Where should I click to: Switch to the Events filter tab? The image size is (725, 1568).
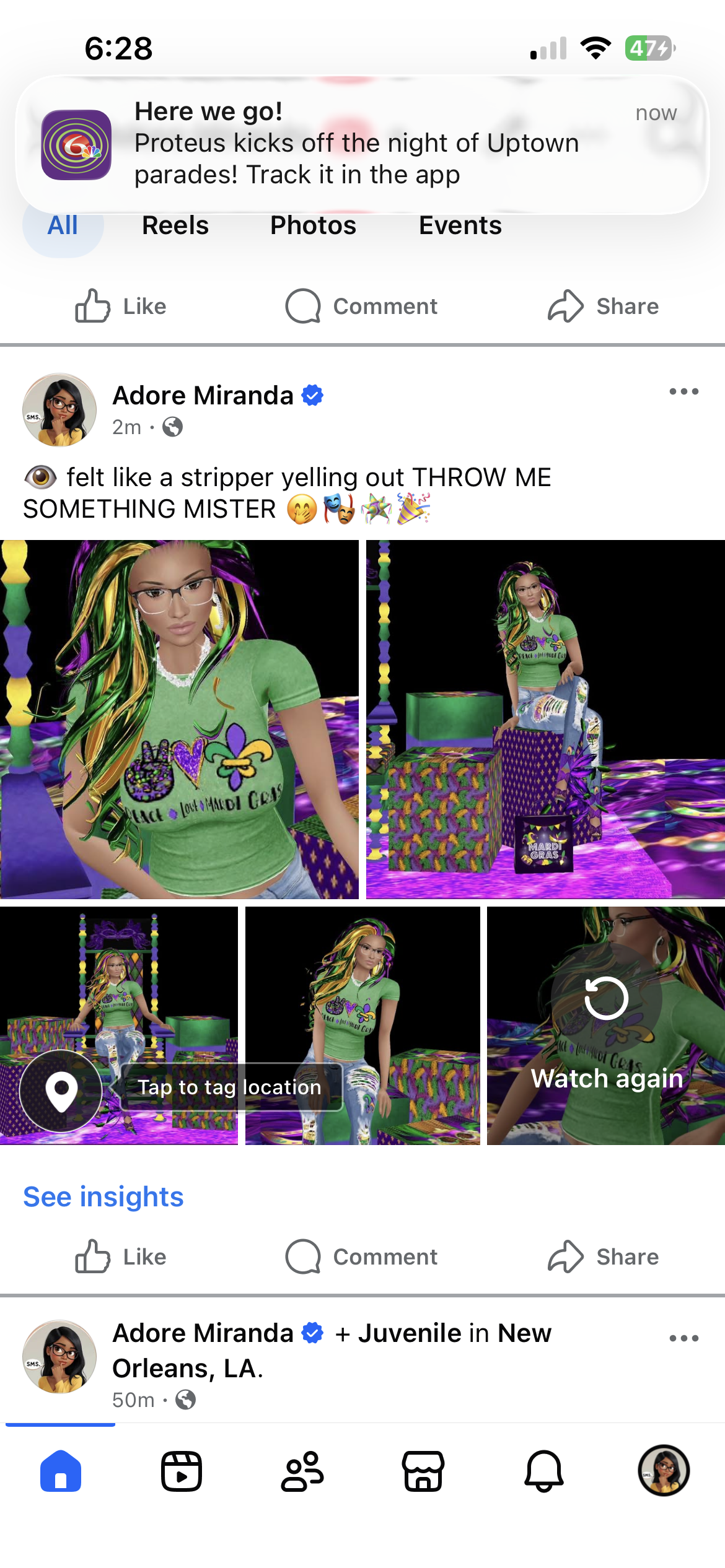[x=460, y=225]
